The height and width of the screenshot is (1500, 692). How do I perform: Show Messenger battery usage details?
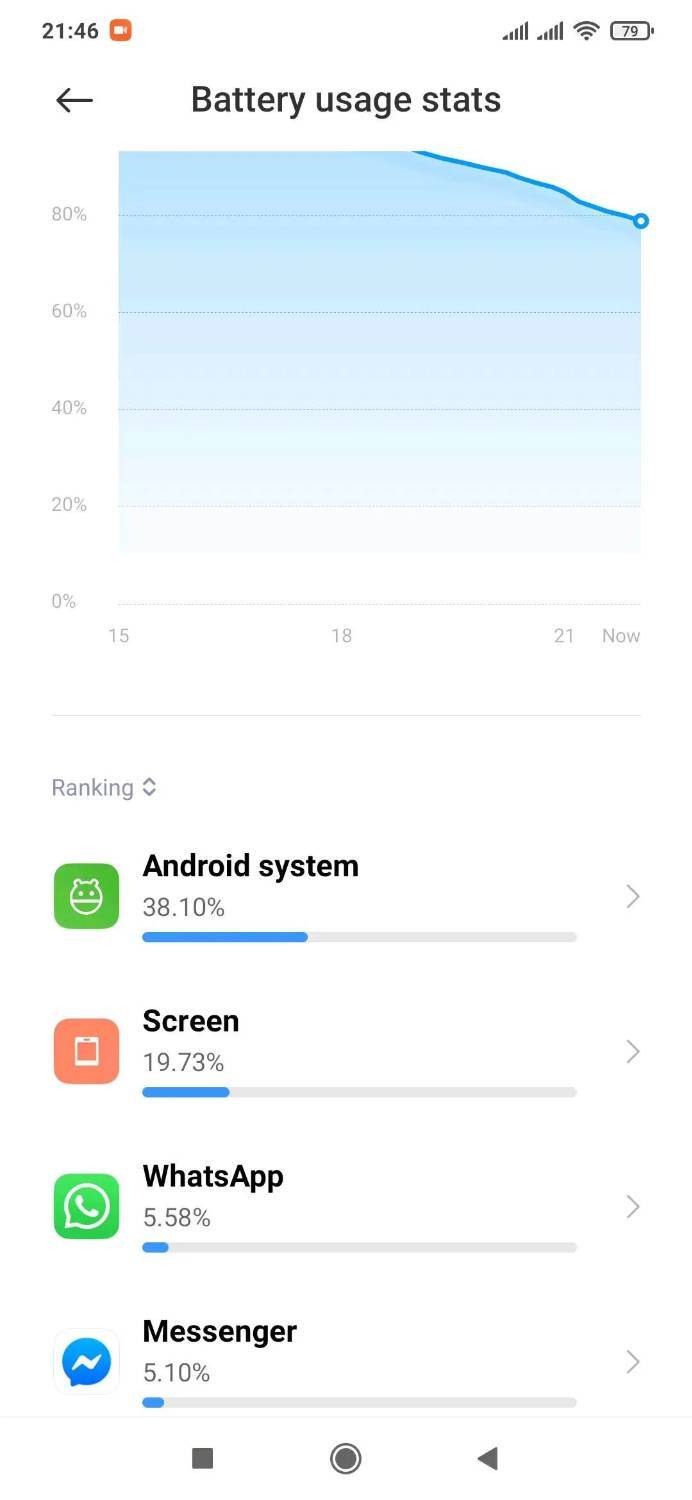coord(346,1360)
